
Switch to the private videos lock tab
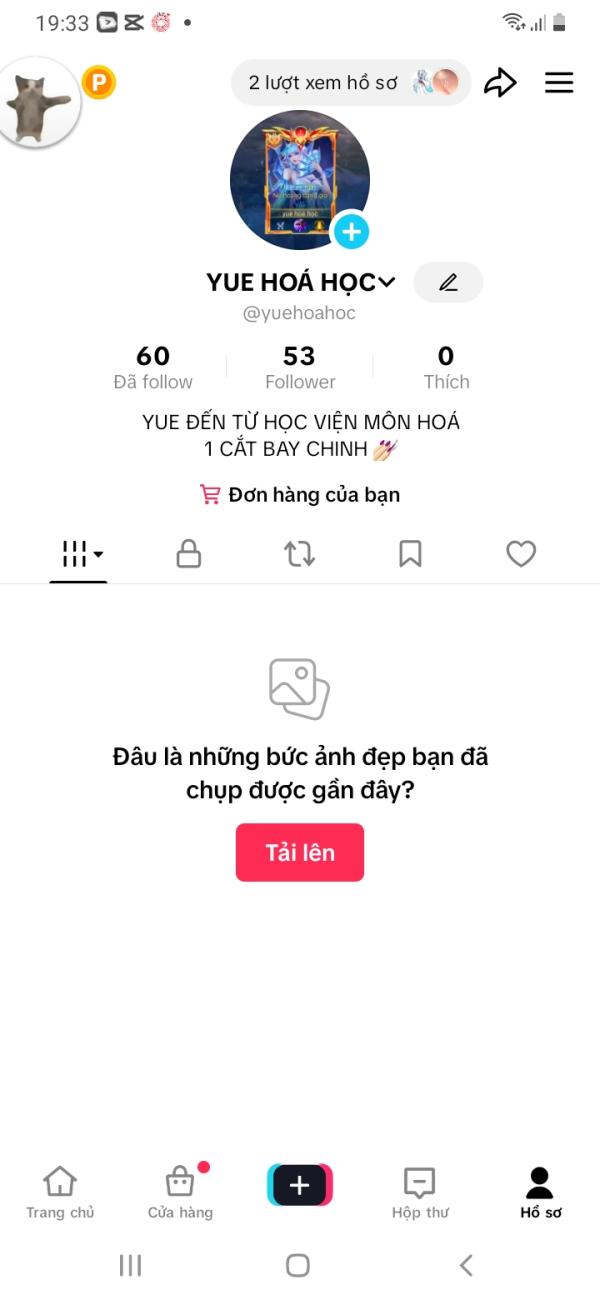coord(189,554)
